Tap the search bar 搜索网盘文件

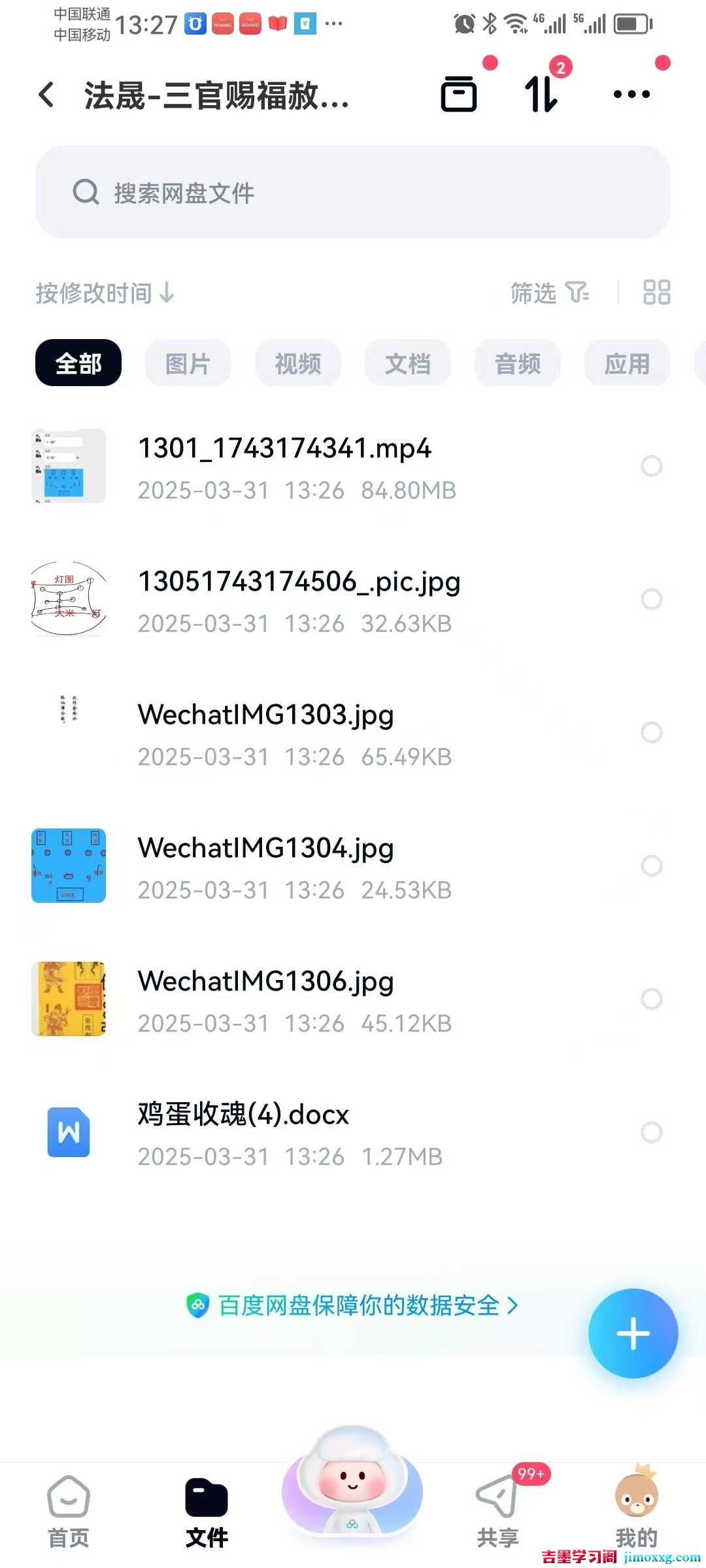point(353,192)
